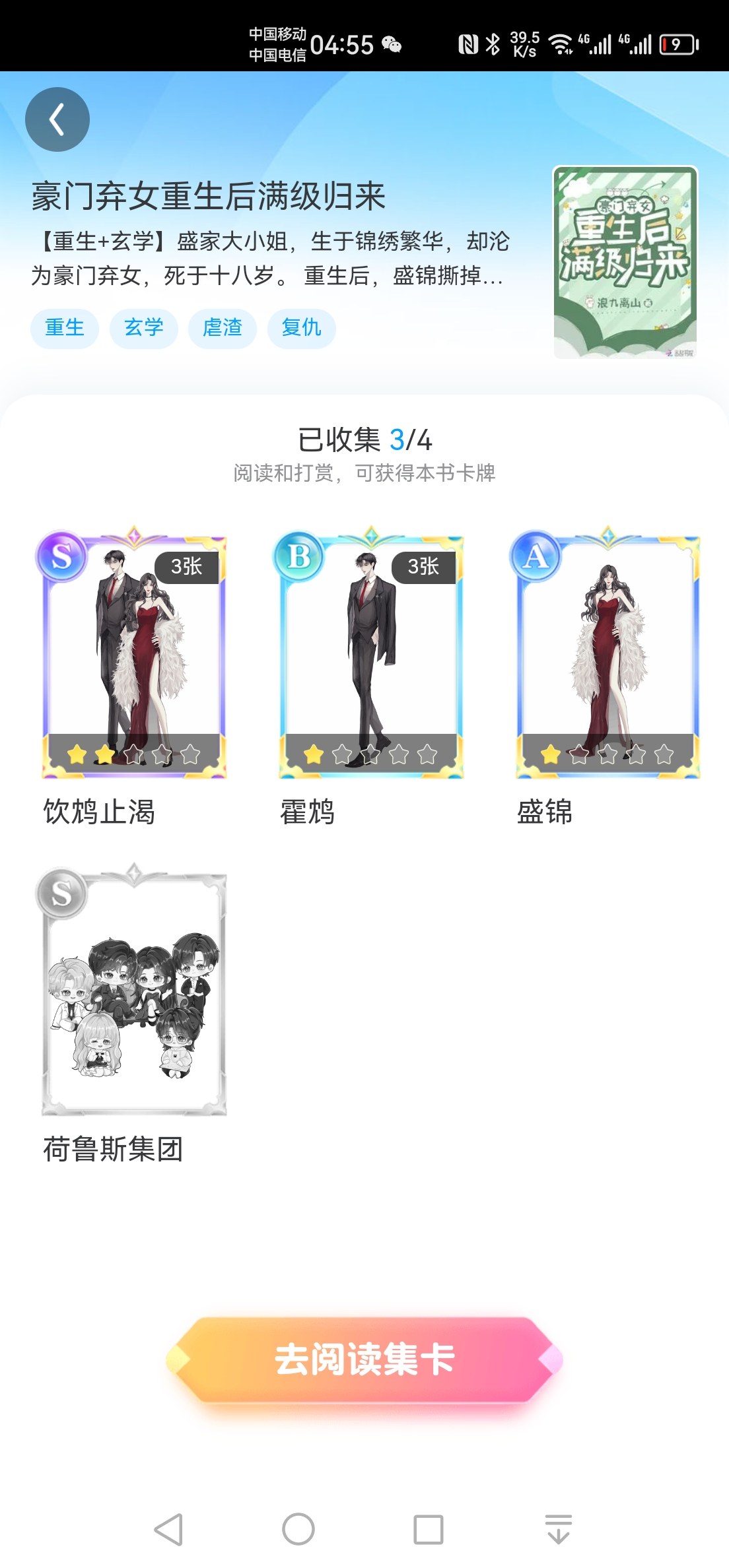Go back using the top-left arrow
This screenshot has height=1568, width=729.
pos(57,119)
